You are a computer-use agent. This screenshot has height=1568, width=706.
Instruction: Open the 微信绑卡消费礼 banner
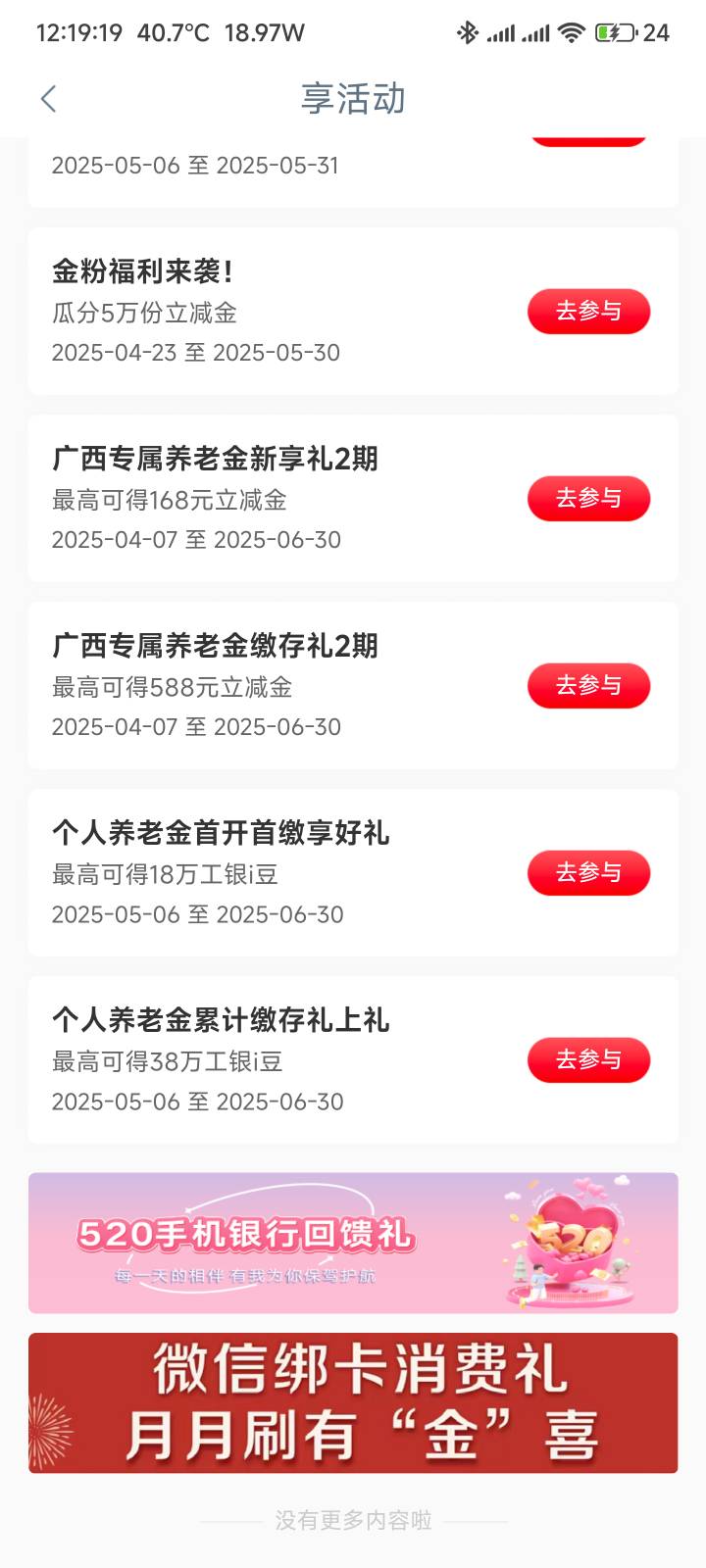tap(353, 1402)
